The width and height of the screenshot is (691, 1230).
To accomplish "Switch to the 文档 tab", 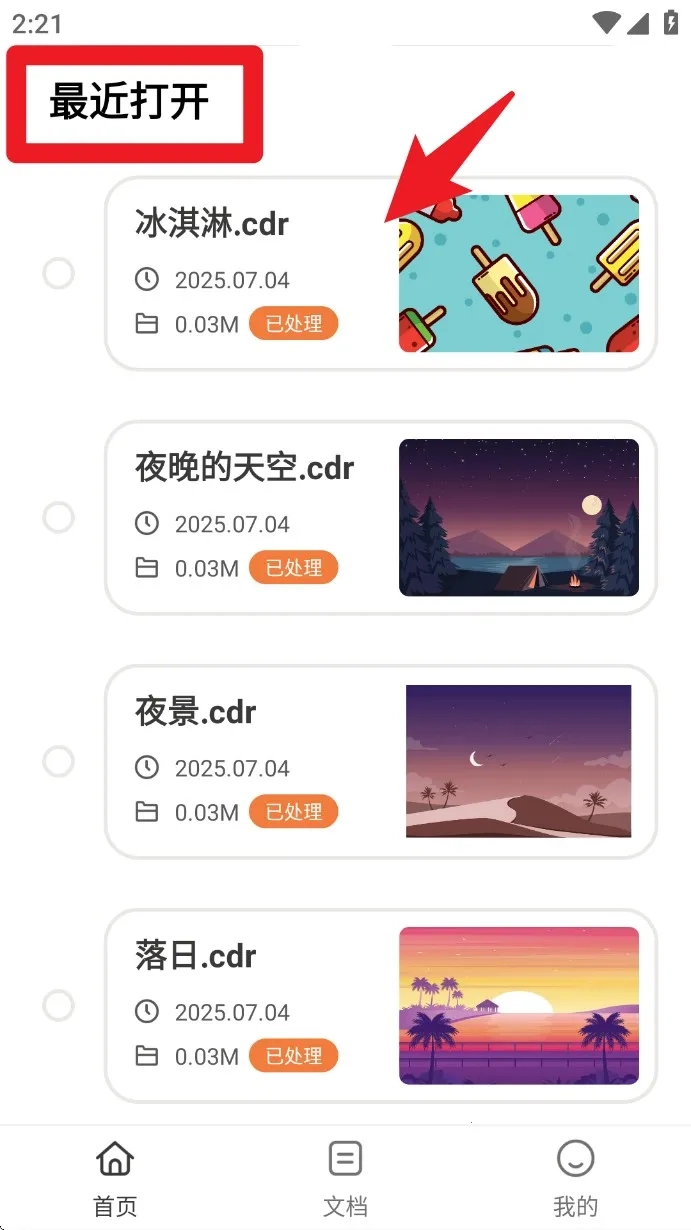I will (345, 1178).
